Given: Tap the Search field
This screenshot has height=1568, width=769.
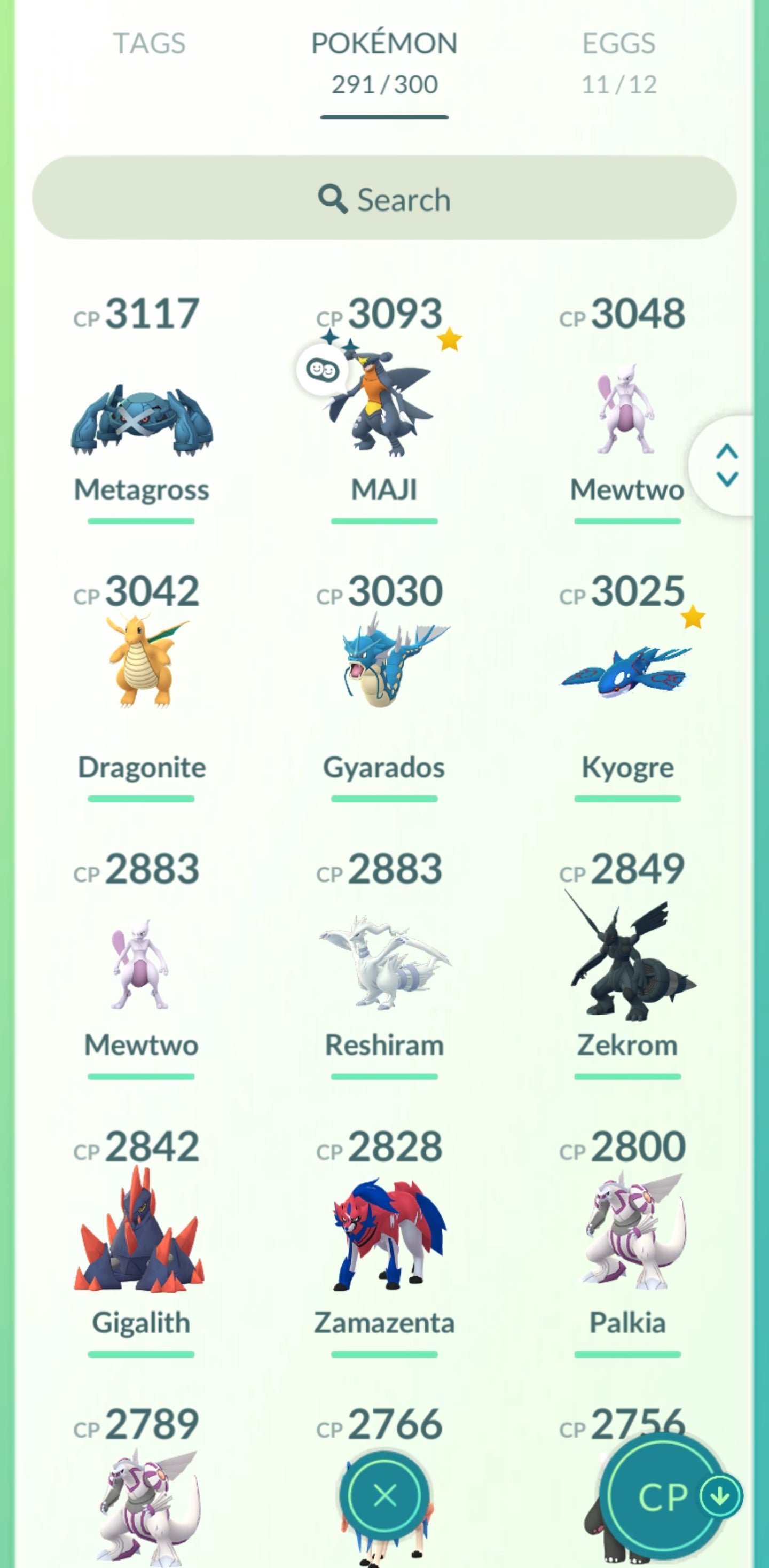Looking at the screenshot, I should pyautogui.click(x=384, y=198).
